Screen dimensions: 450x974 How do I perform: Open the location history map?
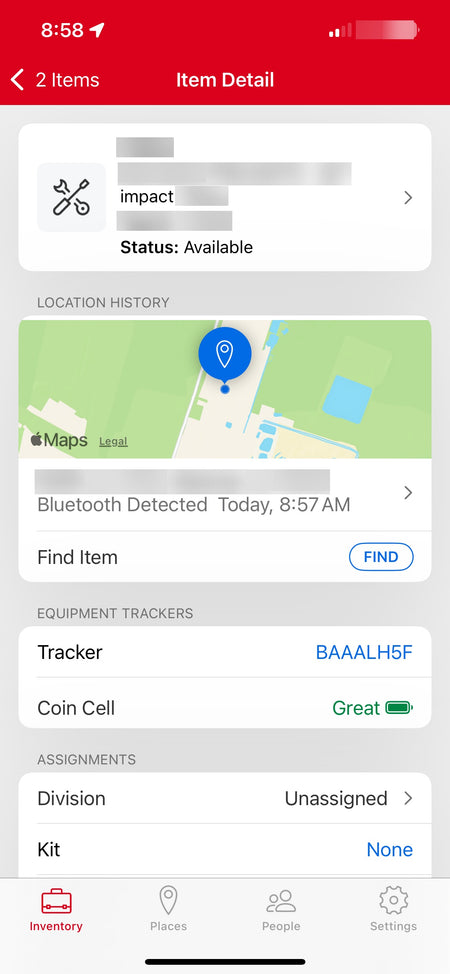click(225, 389)
